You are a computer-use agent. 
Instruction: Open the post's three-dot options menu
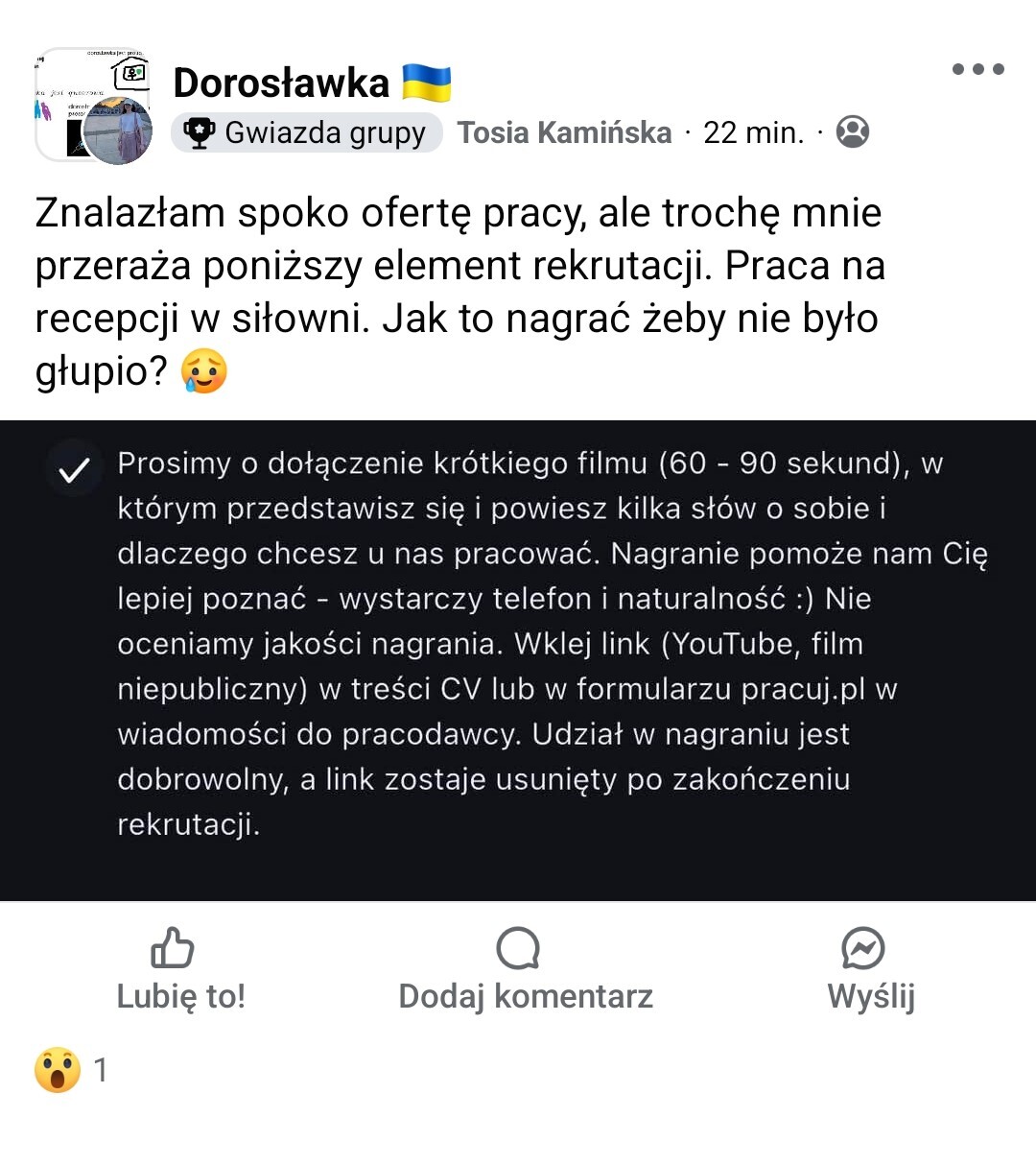pos(977,69)
